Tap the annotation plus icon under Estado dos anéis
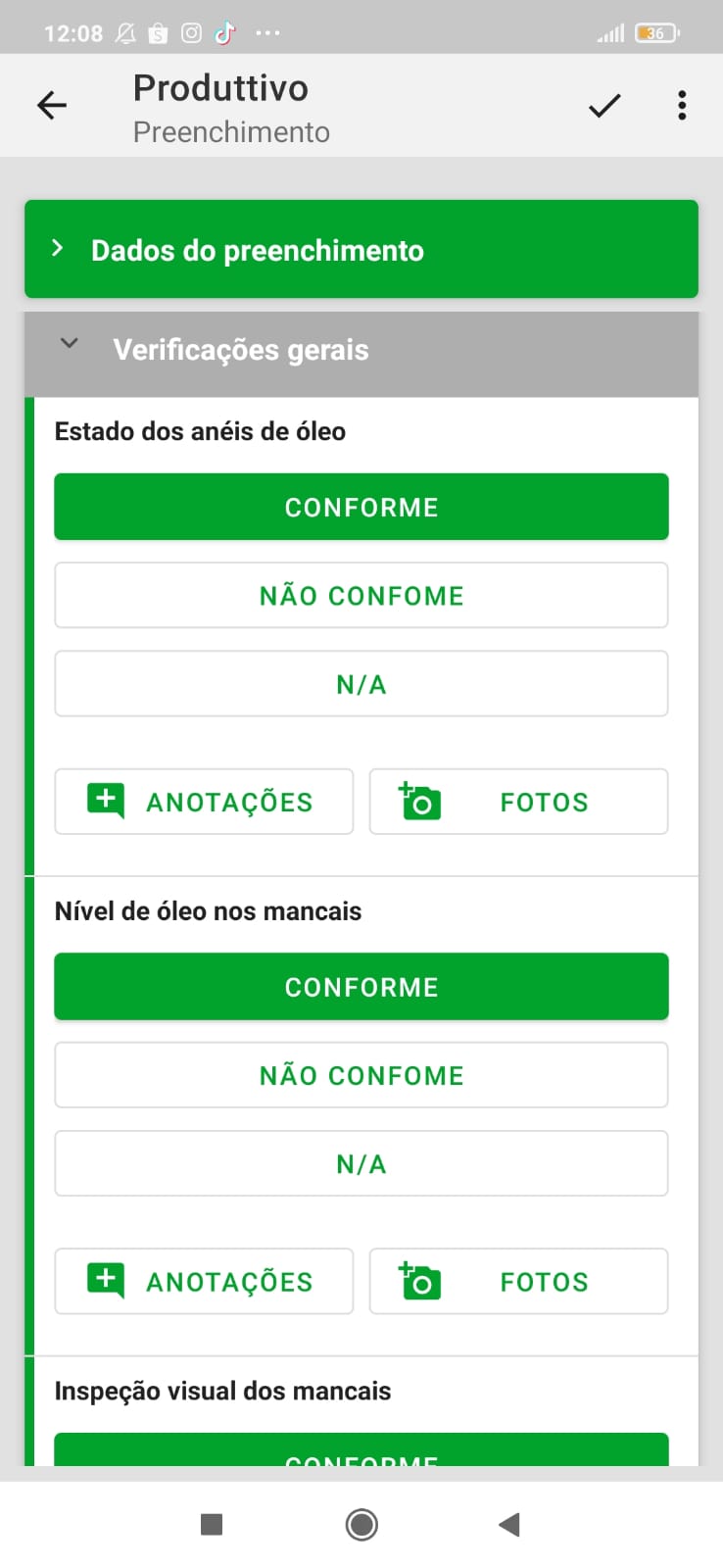 105,802
